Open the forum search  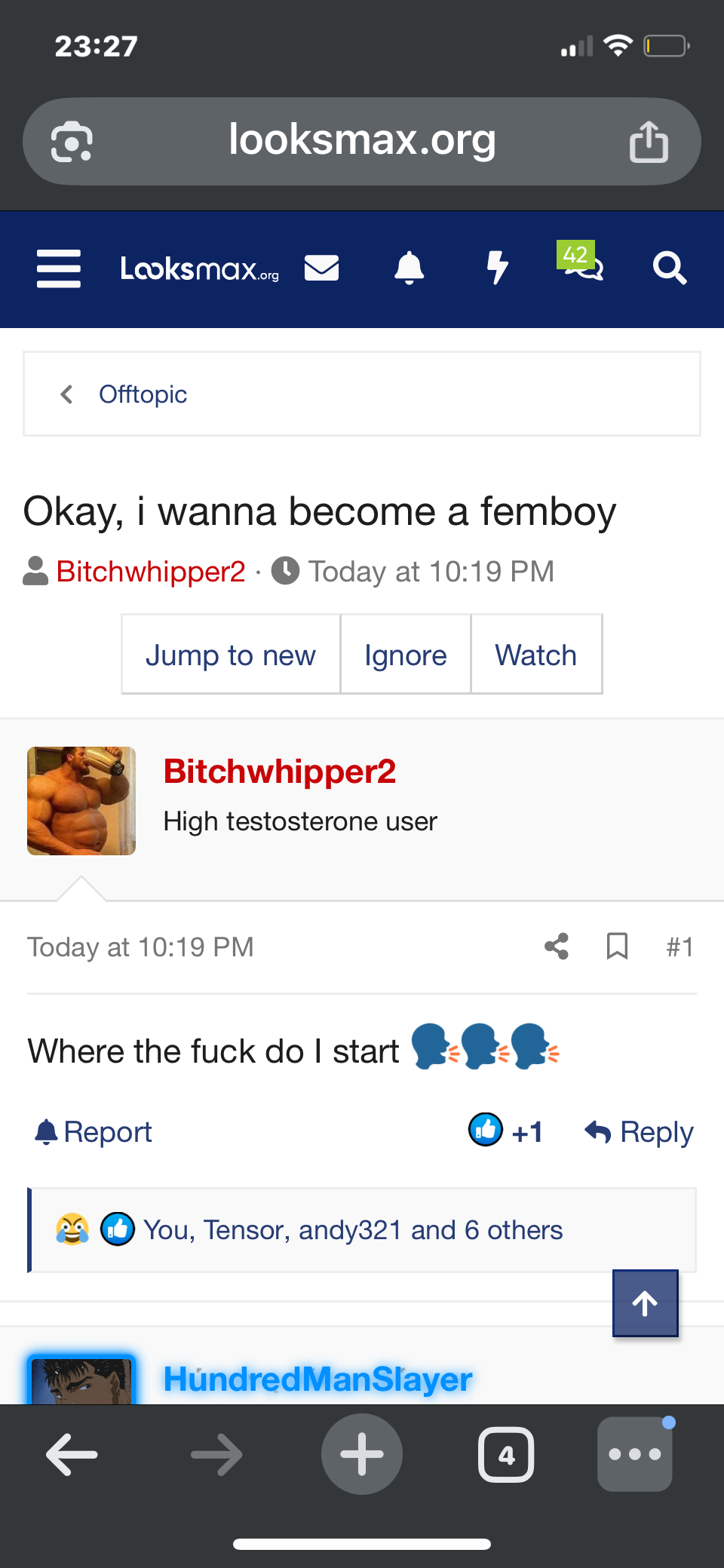point(669,268)
